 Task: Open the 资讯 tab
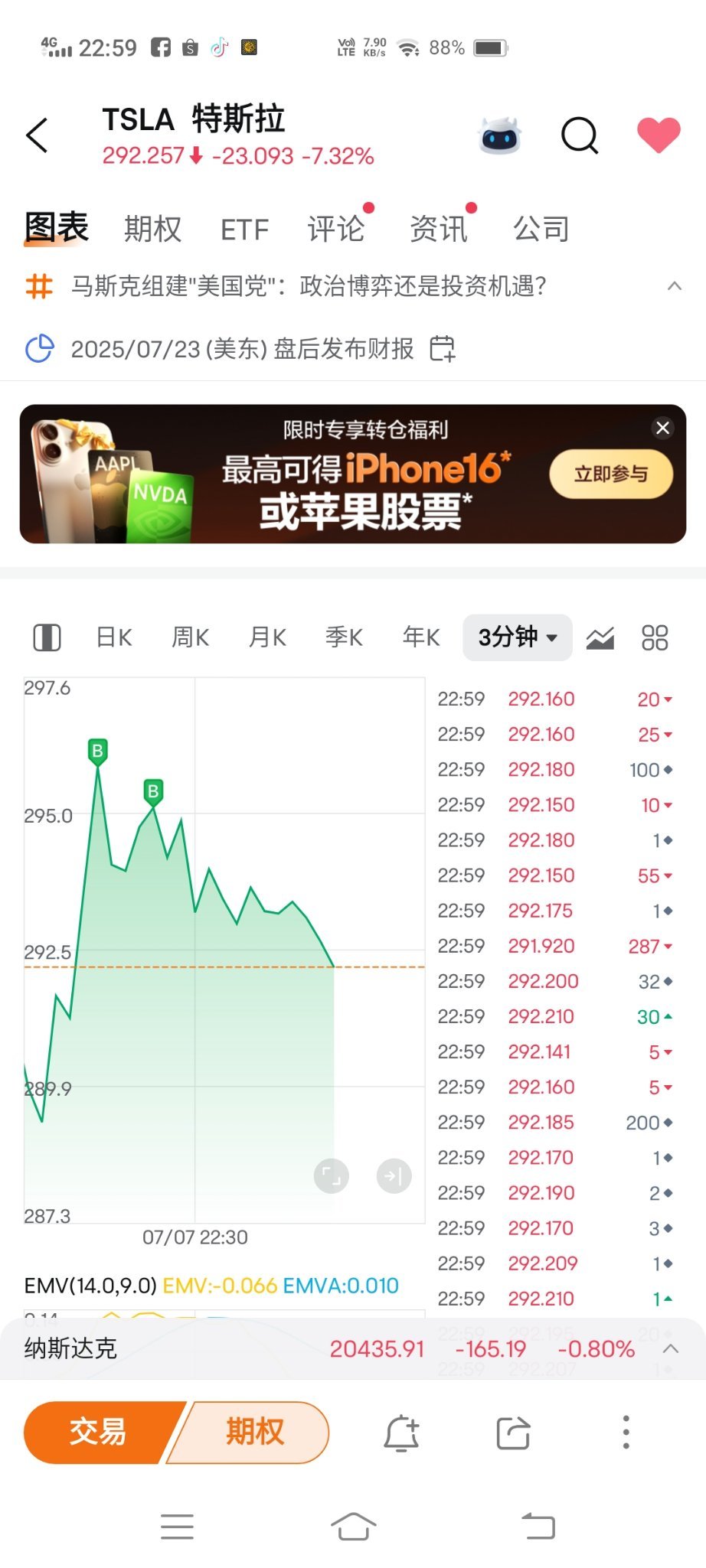coord(439,228)
